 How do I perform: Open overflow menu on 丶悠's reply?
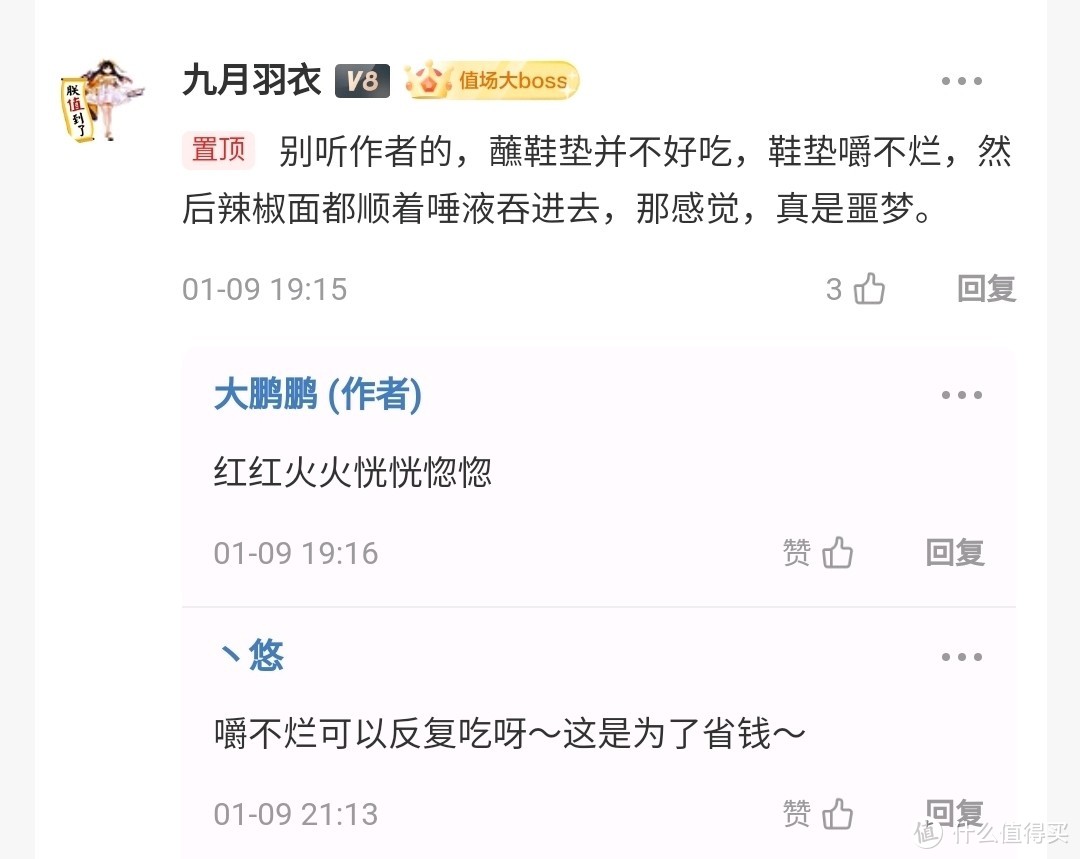tap(961, 657)
